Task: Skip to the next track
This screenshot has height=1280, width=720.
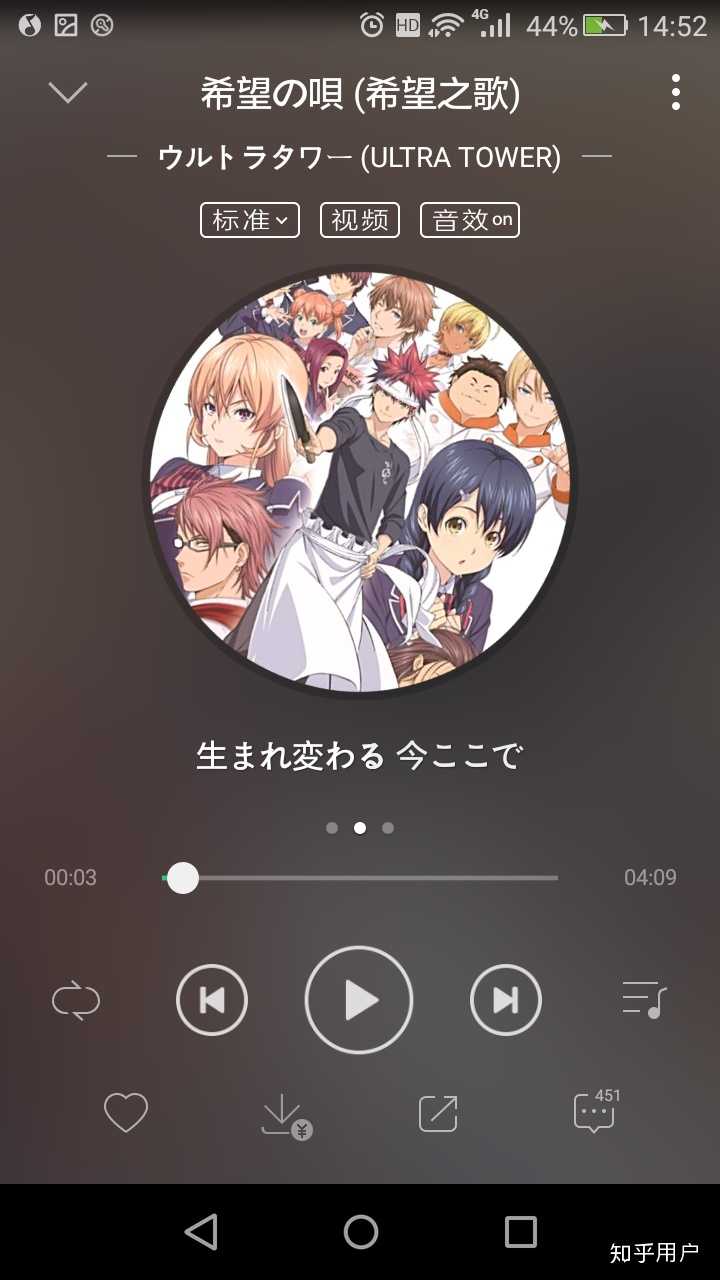Action: tap(506, 1000)
